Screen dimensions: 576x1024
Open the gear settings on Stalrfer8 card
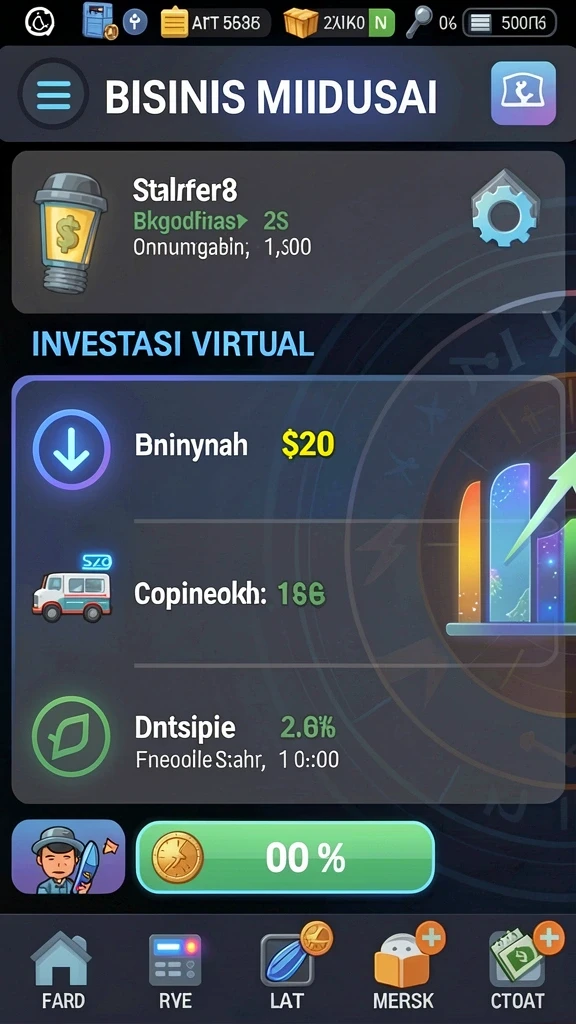(505, 208)
